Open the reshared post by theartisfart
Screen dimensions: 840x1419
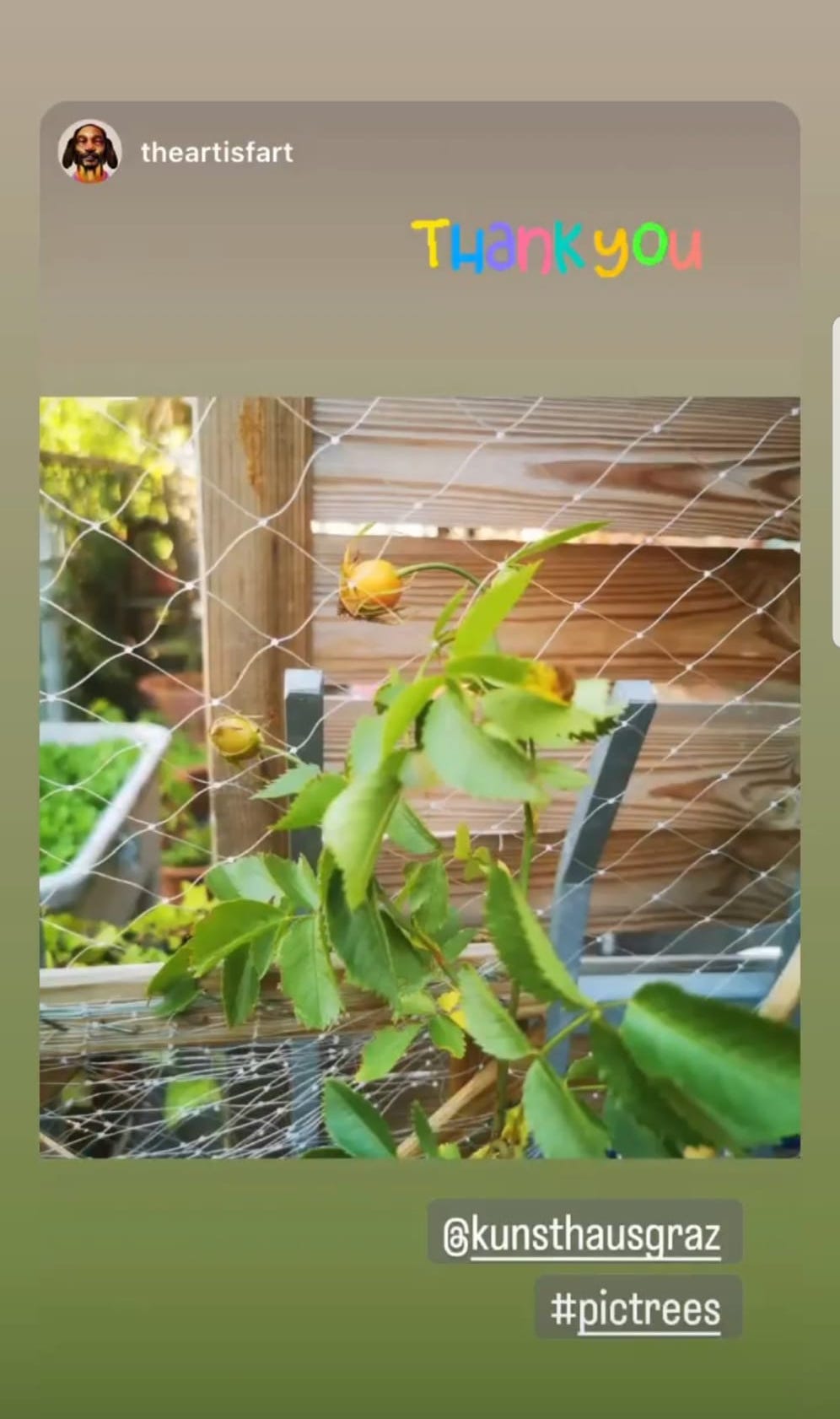(x=419, y=776)
